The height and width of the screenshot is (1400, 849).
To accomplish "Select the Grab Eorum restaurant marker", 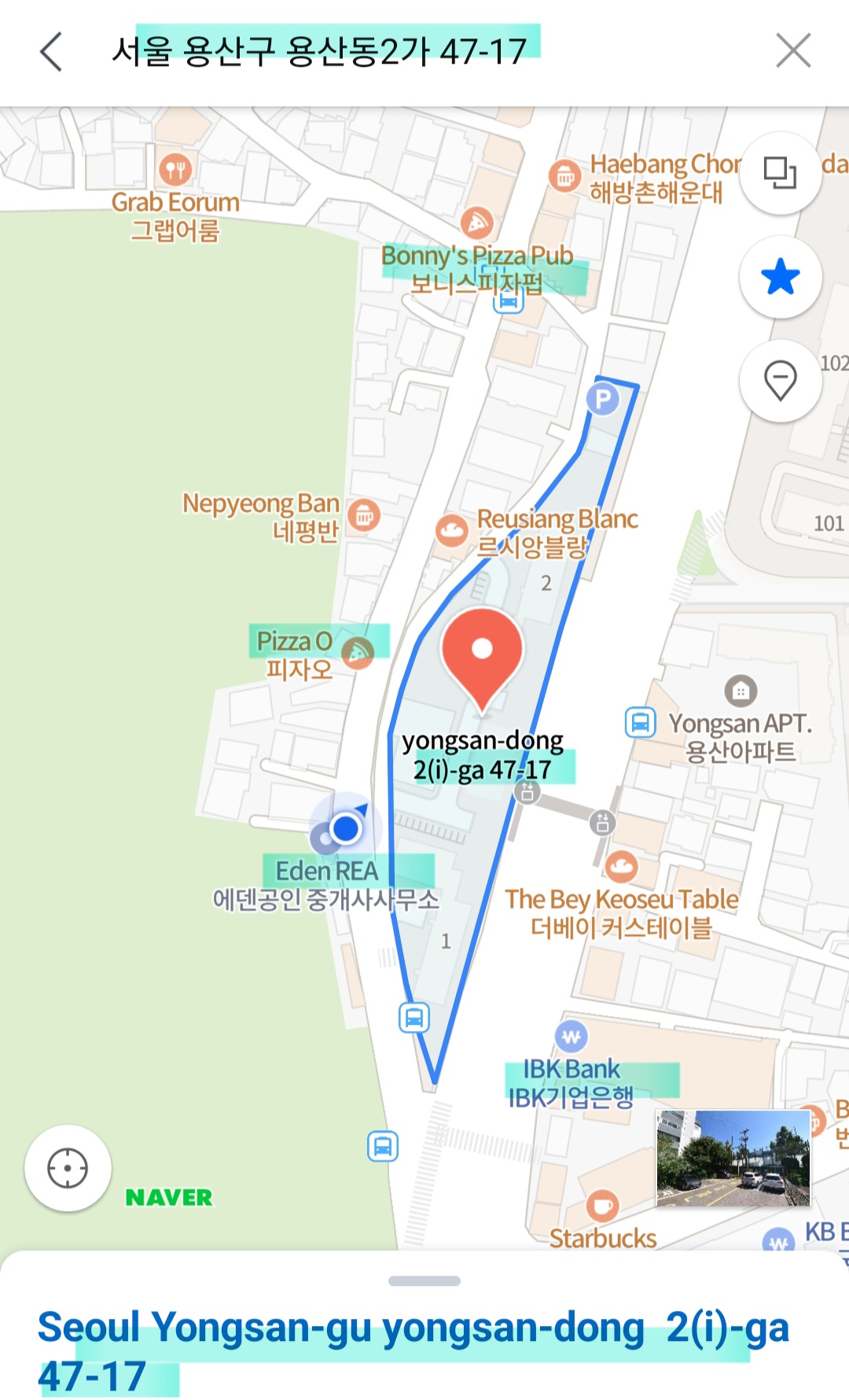I will point(175,169).
